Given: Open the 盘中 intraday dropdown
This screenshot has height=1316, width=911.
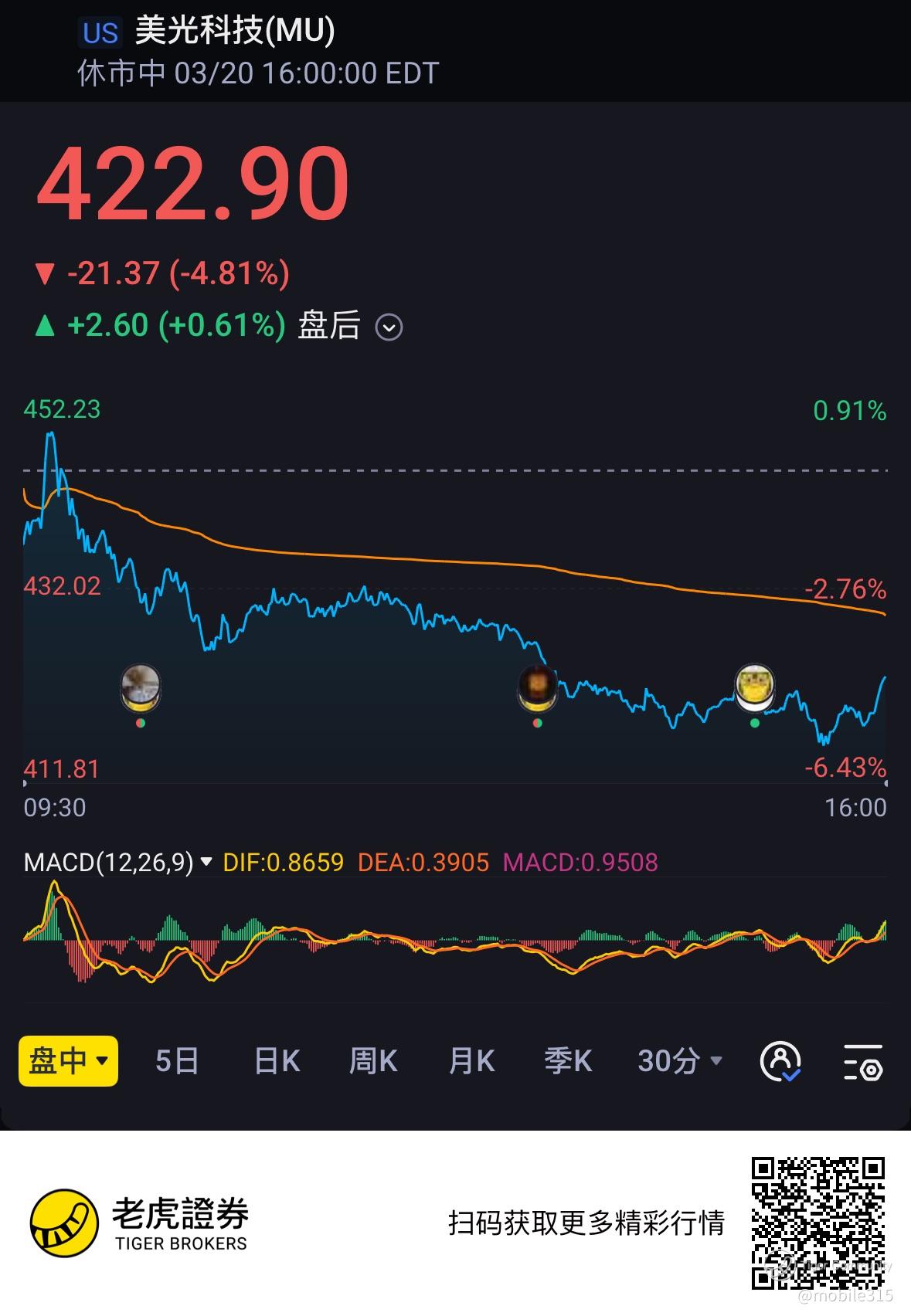Looking at the screenshot, I should coord(68,1061).
